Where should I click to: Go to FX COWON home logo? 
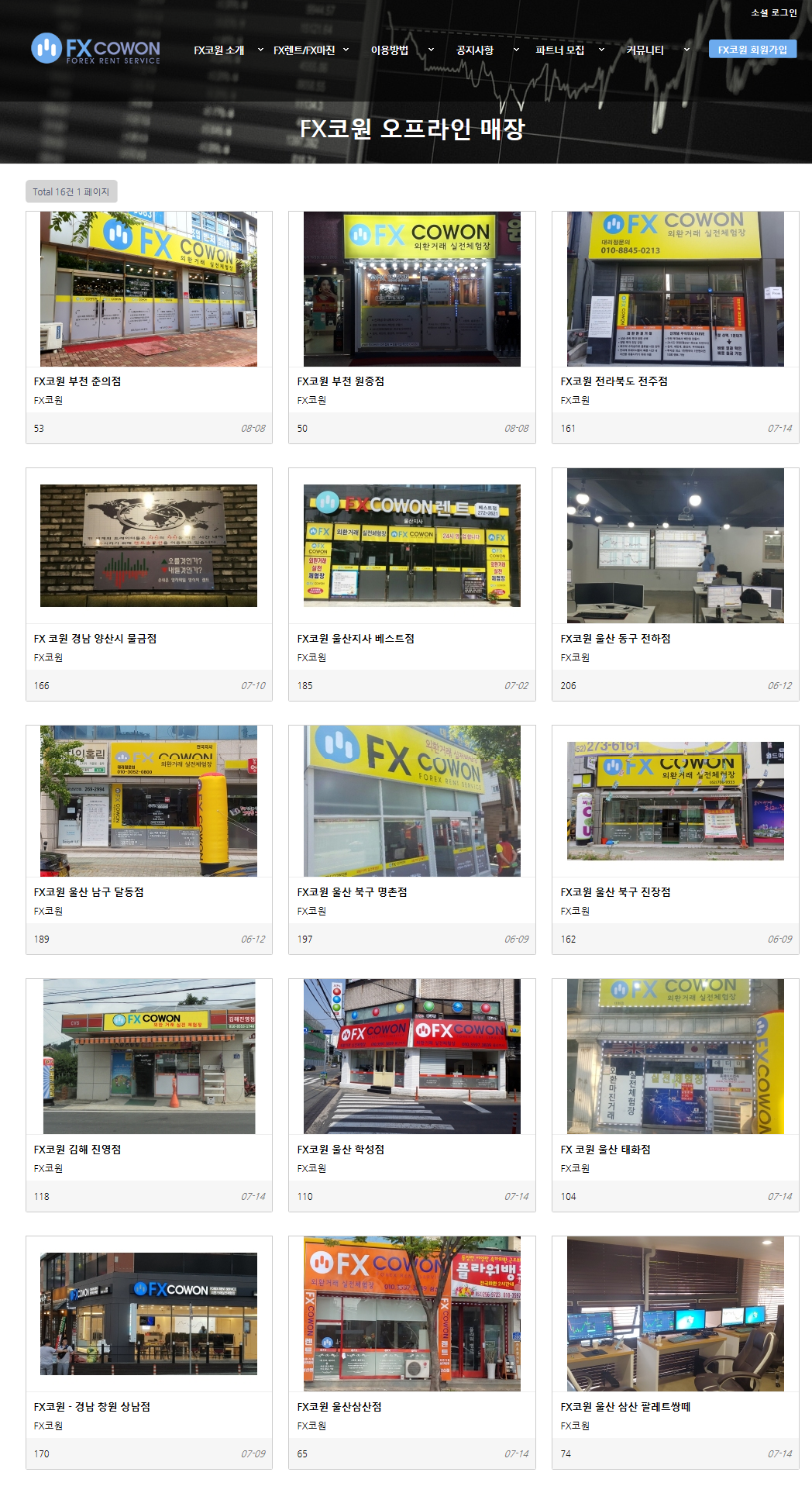coord(96,50)
